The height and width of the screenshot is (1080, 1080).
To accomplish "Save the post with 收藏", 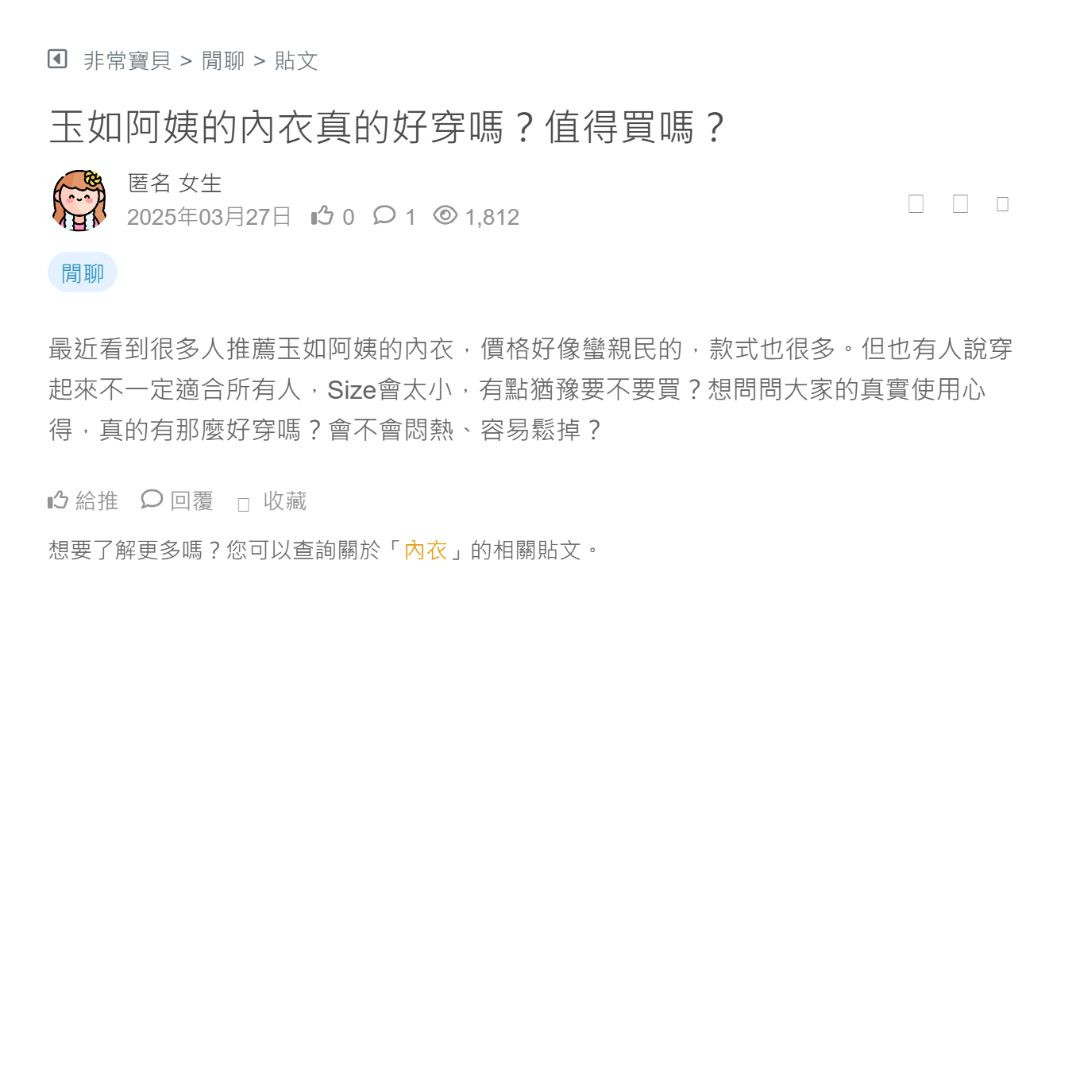I will coord(273,502).
